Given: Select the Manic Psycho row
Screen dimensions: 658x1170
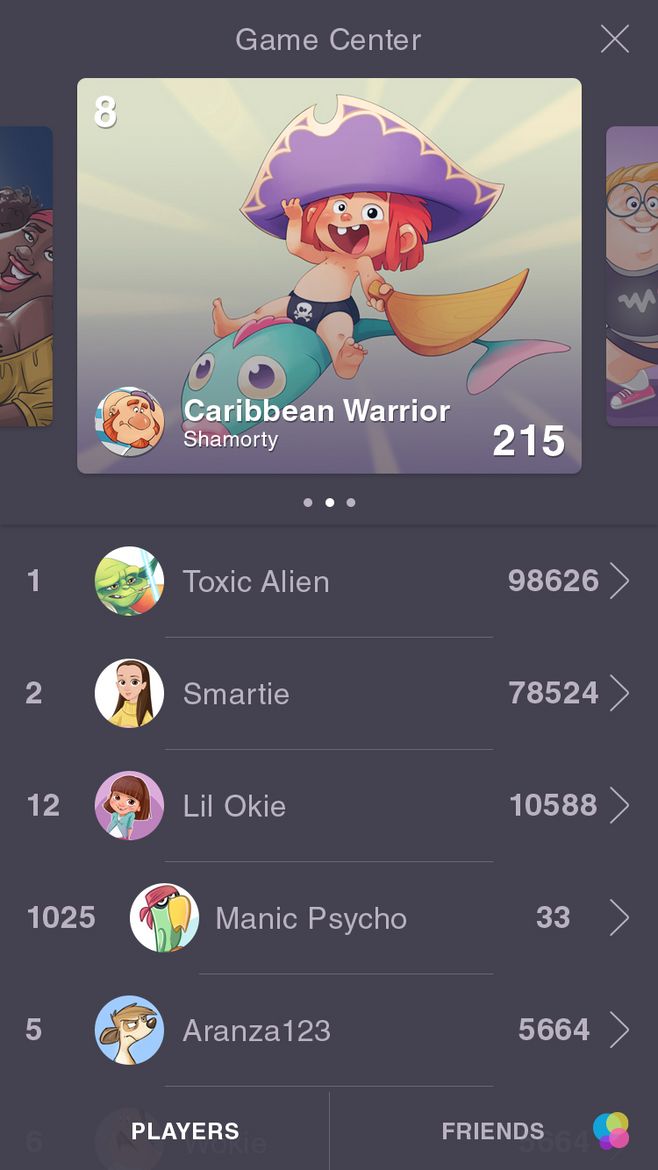Looking at the screenshot, I should pos(329,918).
